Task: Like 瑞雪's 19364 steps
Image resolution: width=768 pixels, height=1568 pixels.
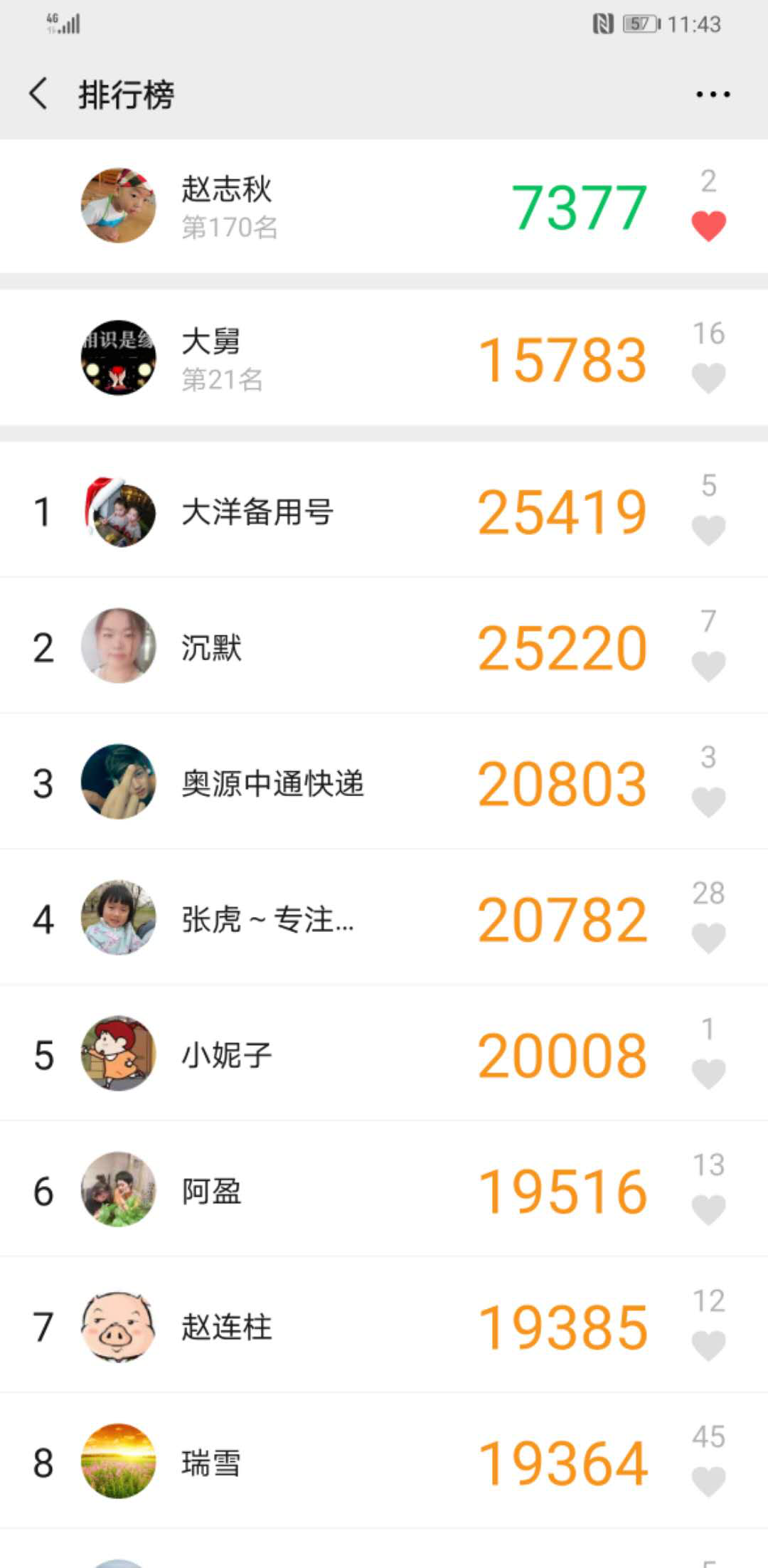Action: 708,1482
